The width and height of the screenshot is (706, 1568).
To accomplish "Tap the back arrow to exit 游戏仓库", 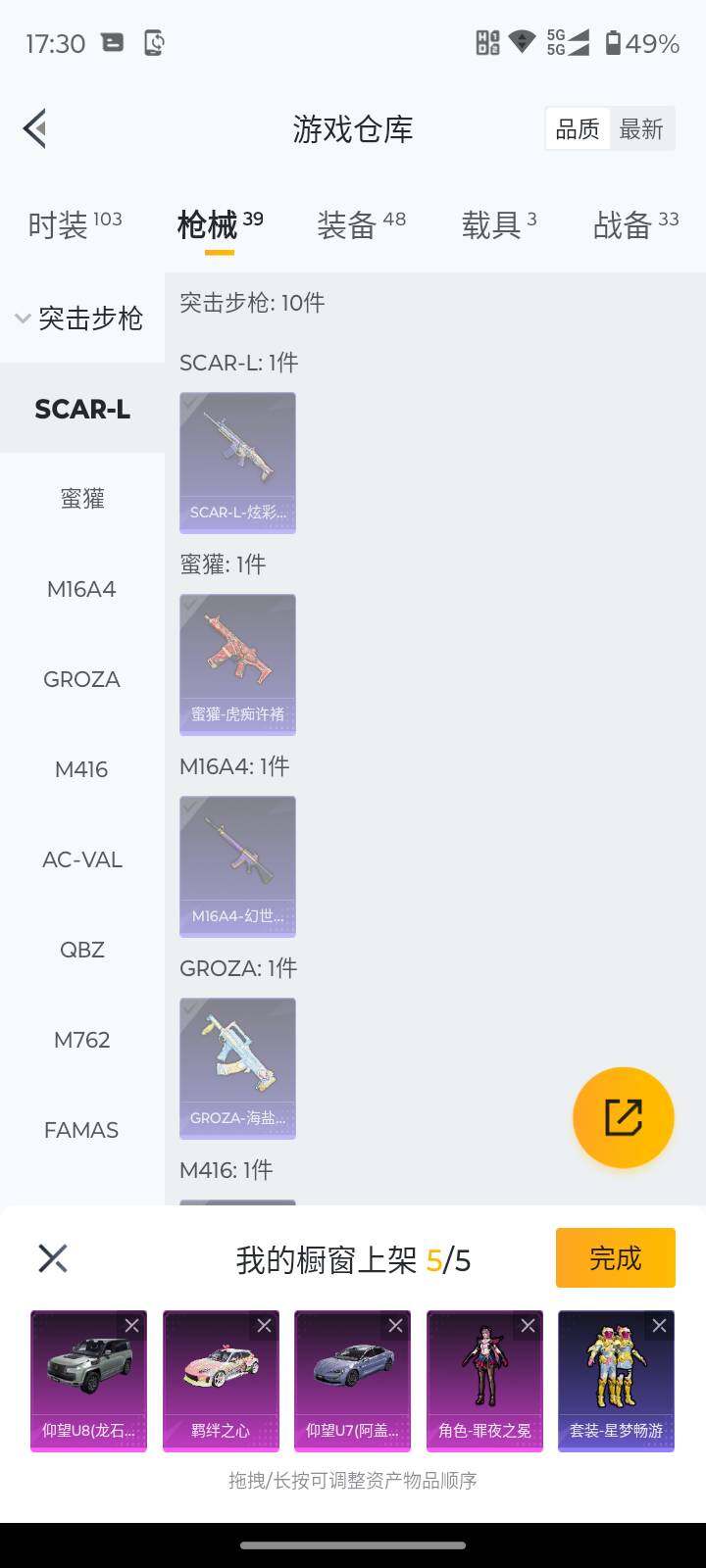I will pyautogui.click(x=35, y=128).
